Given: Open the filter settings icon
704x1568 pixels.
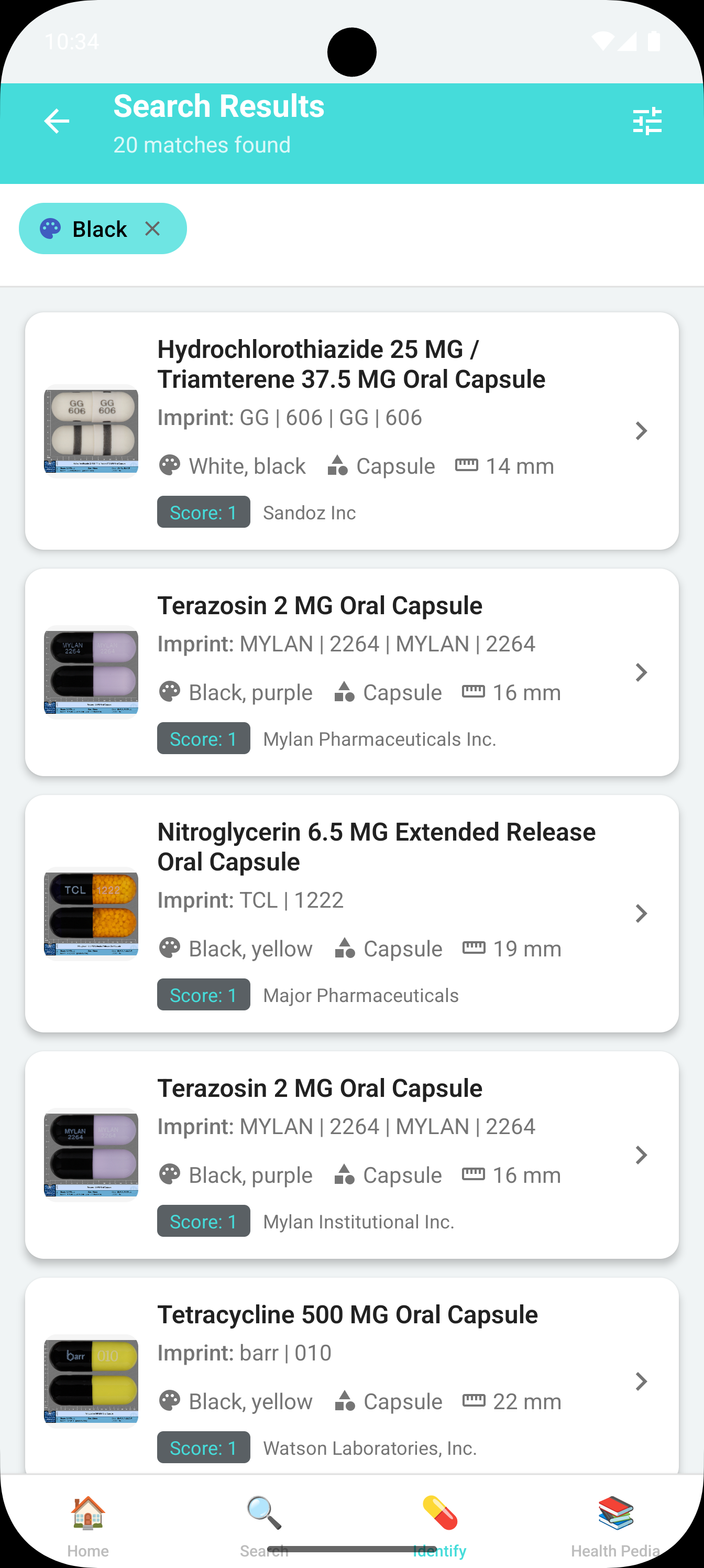Looking at the screenshot, I should [647, 121].
